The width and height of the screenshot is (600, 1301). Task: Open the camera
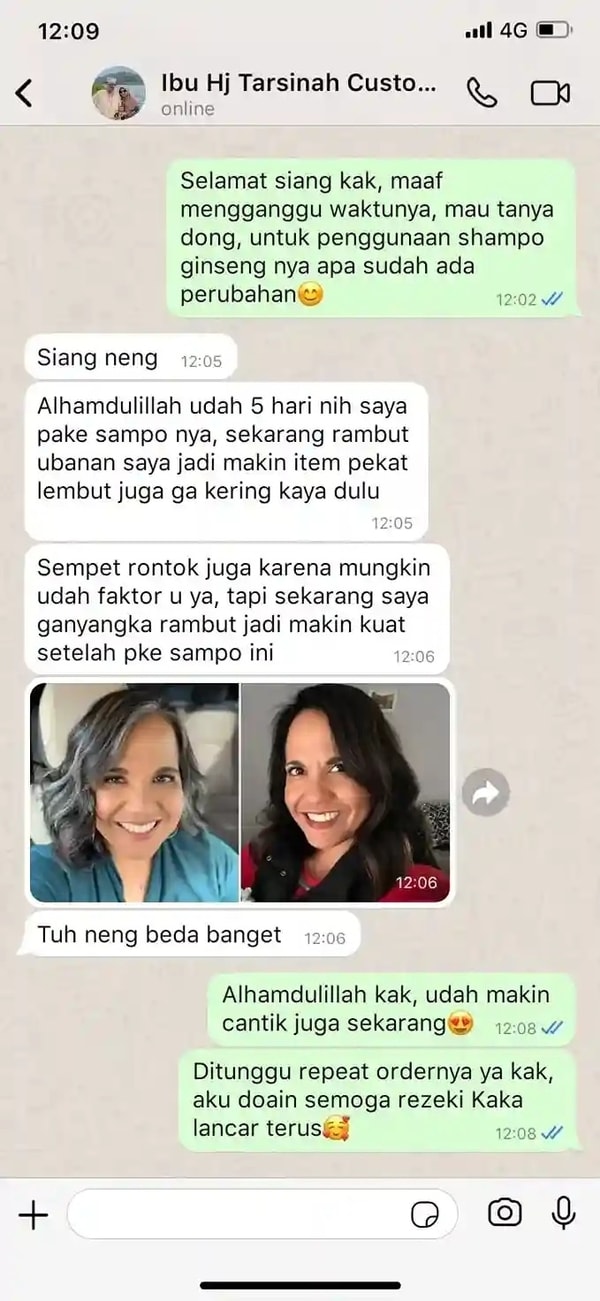click(504, 1213)
